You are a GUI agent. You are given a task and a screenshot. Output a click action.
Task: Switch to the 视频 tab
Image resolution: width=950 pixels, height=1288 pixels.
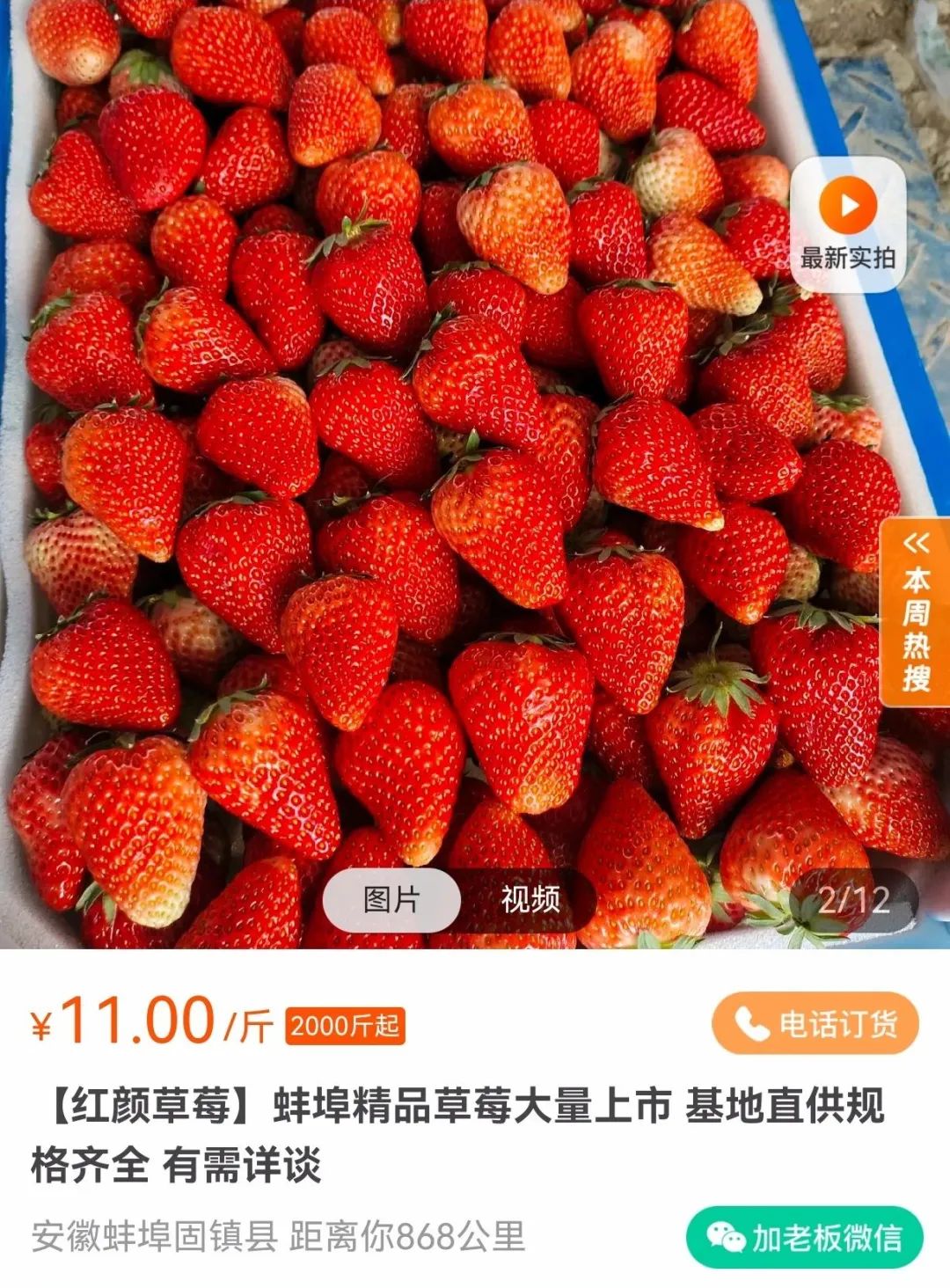pyautogui.click(x=530, y=900)
